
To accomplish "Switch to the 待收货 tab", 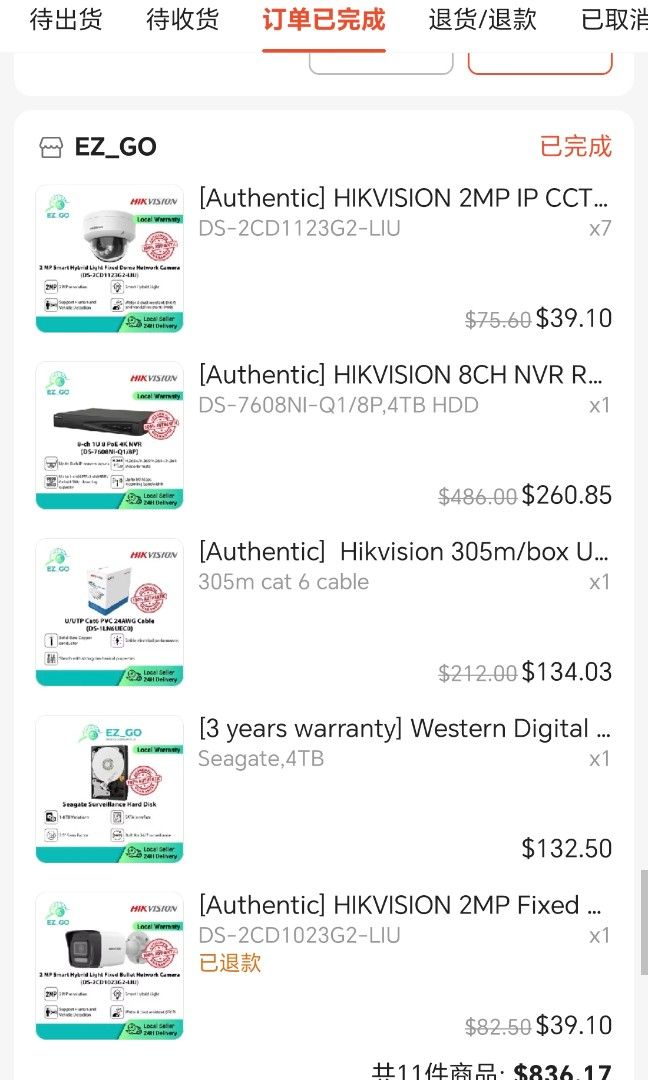I will 182,19.
